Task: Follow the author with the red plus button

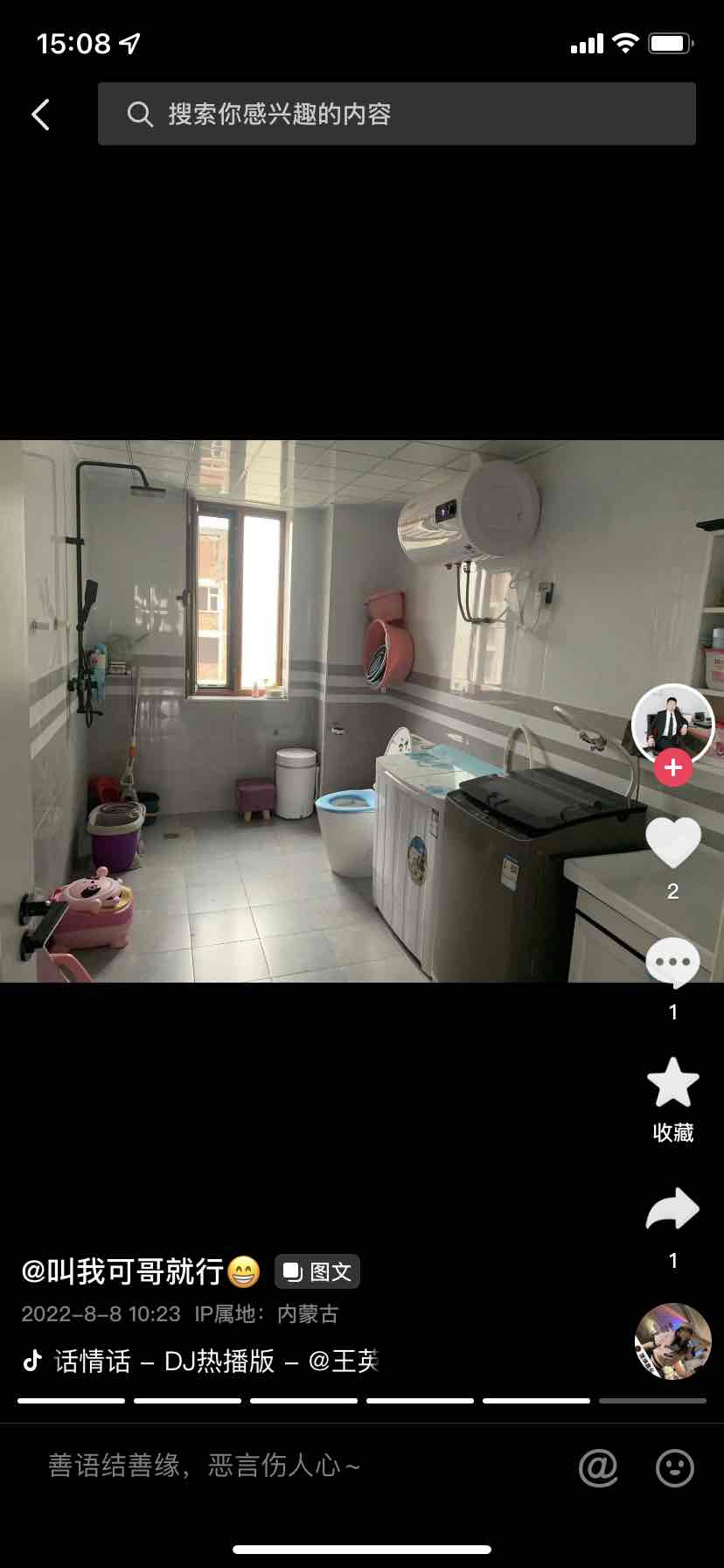Action: pyautogui.click(x=672, y=767)
